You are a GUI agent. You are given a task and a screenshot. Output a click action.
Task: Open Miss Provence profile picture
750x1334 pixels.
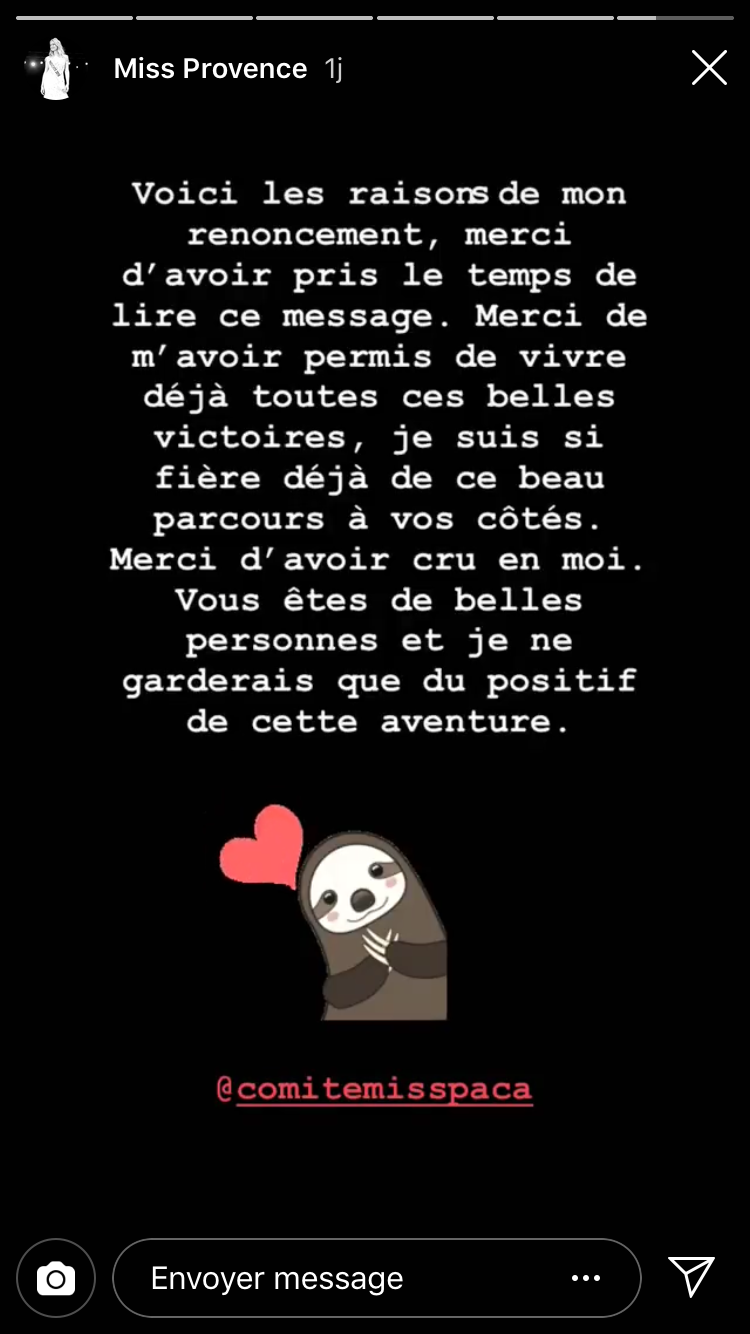pyautogui.click(x=56, y=68)
